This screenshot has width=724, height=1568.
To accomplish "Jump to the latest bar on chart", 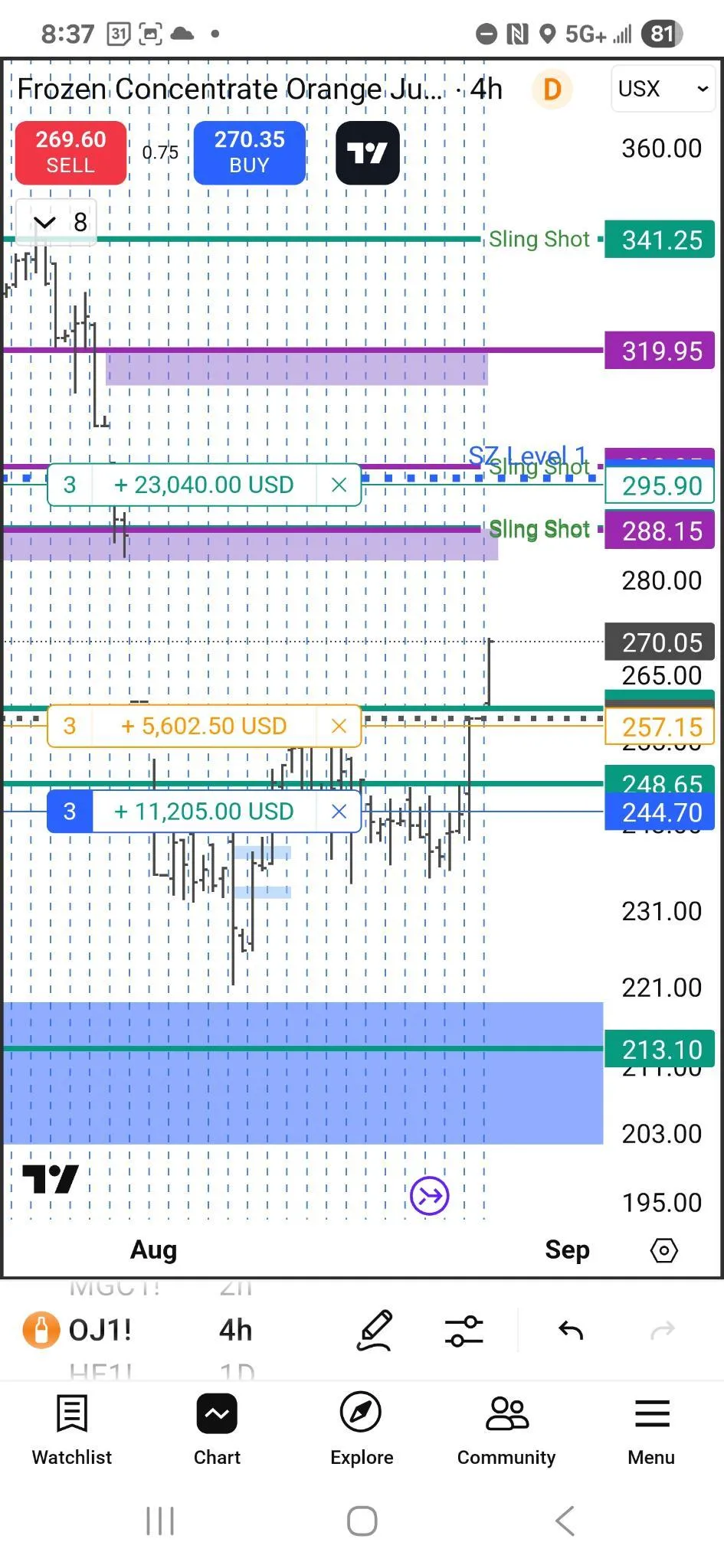I will pos(429,1196).
